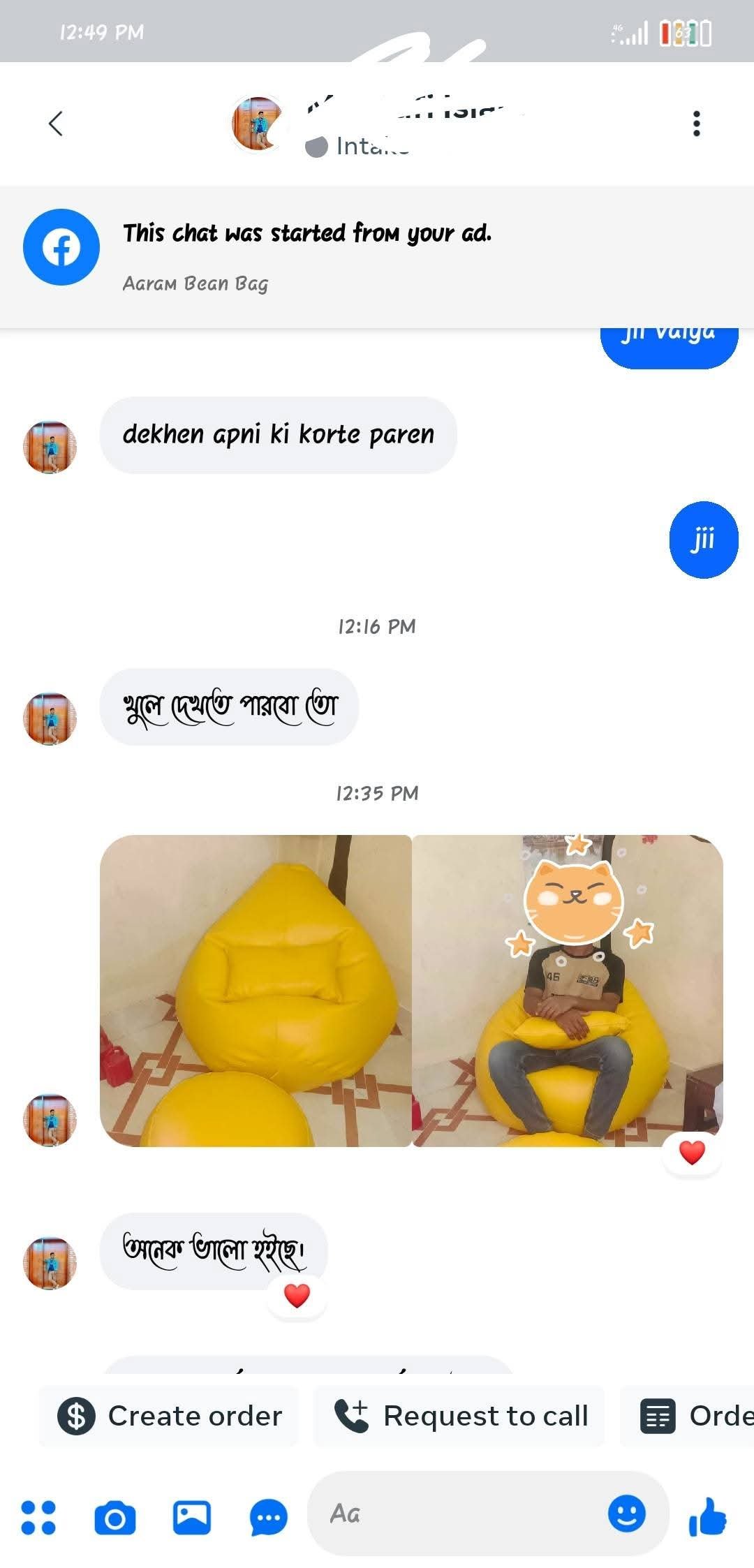Screen dimensions: 754x1568
Task: Open the three-dot overflow menu
Action: (696, 124)
